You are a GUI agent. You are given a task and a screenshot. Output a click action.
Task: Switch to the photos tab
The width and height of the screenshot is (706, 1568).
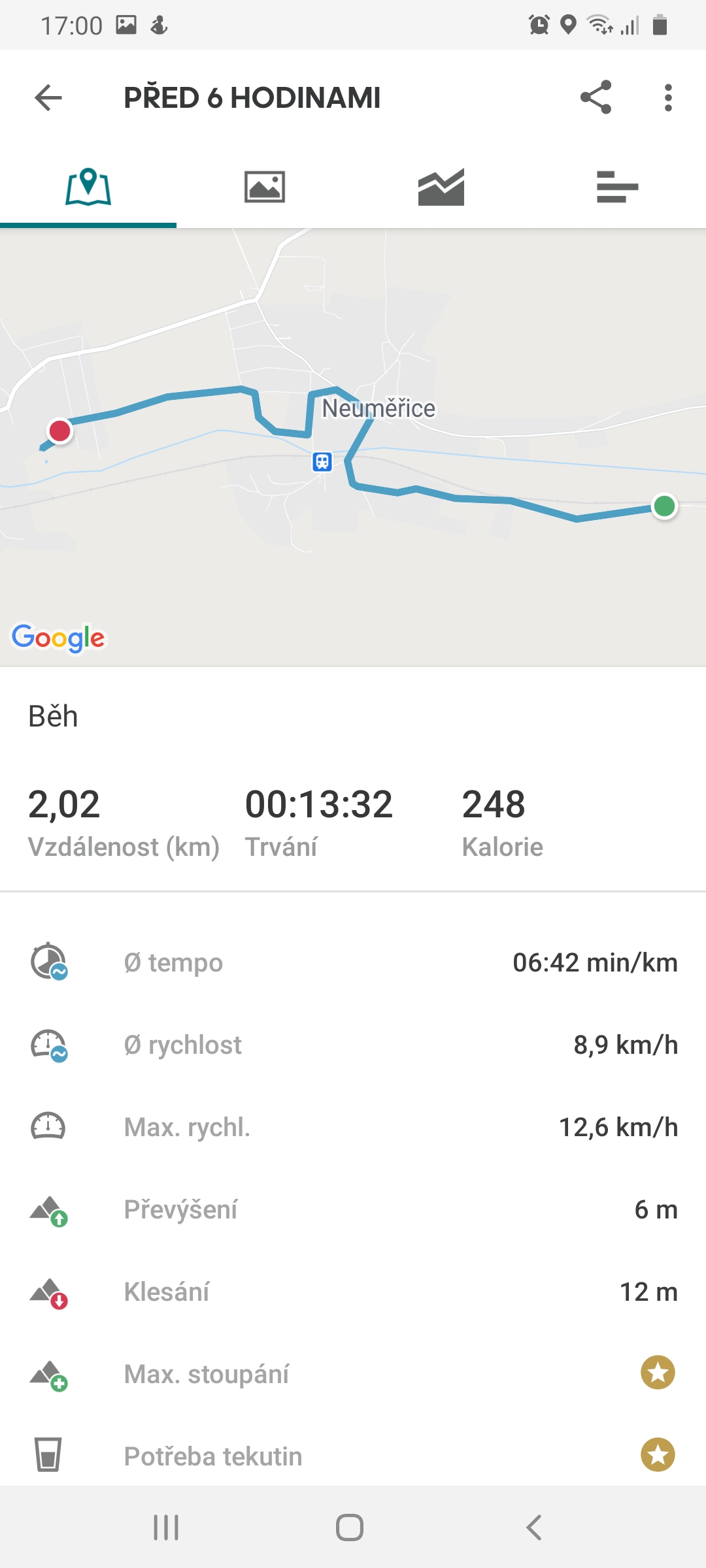265,188
